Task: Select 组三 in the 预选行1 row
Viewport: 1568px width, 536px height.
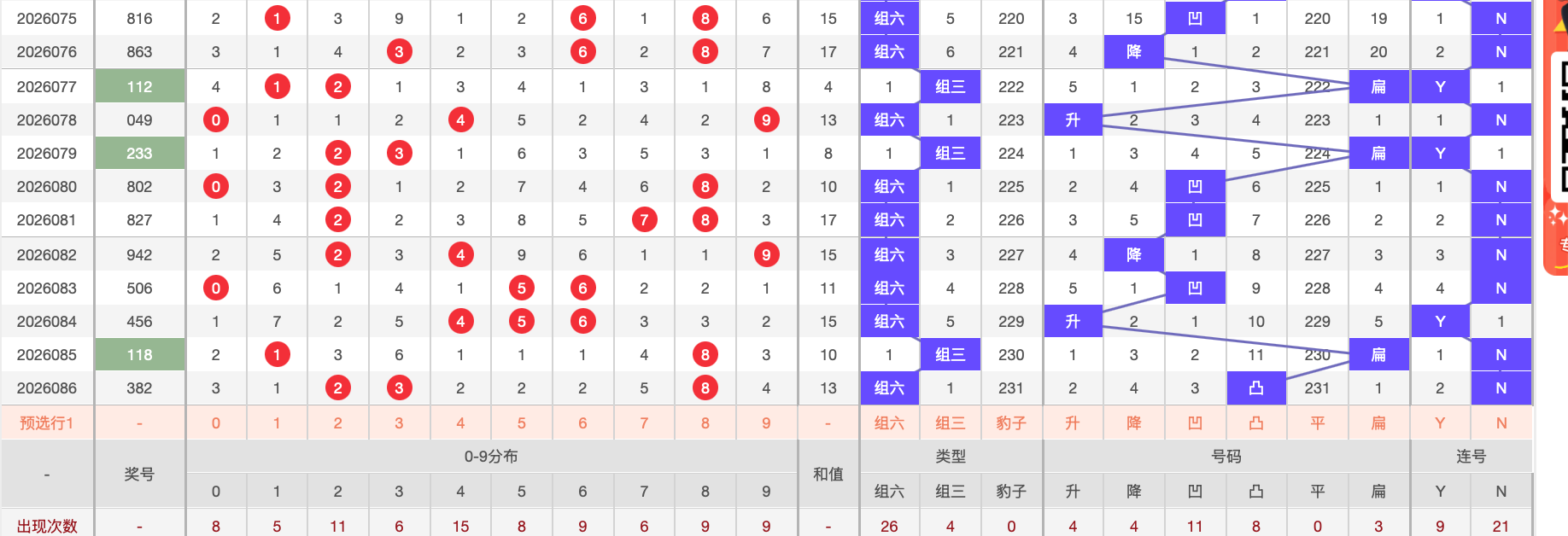Action: click(x=951, y=423)
